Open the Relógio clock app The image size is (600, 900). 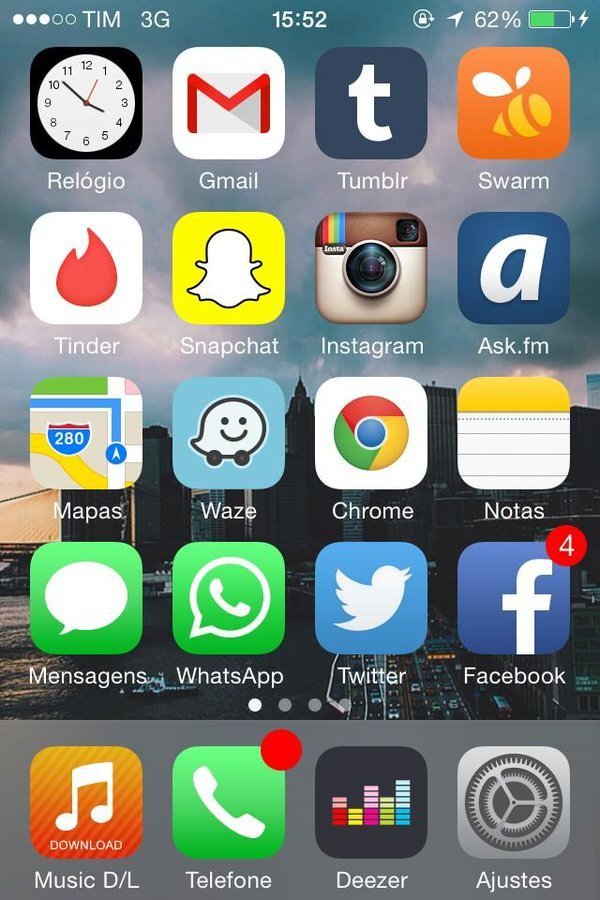[86, 103]
